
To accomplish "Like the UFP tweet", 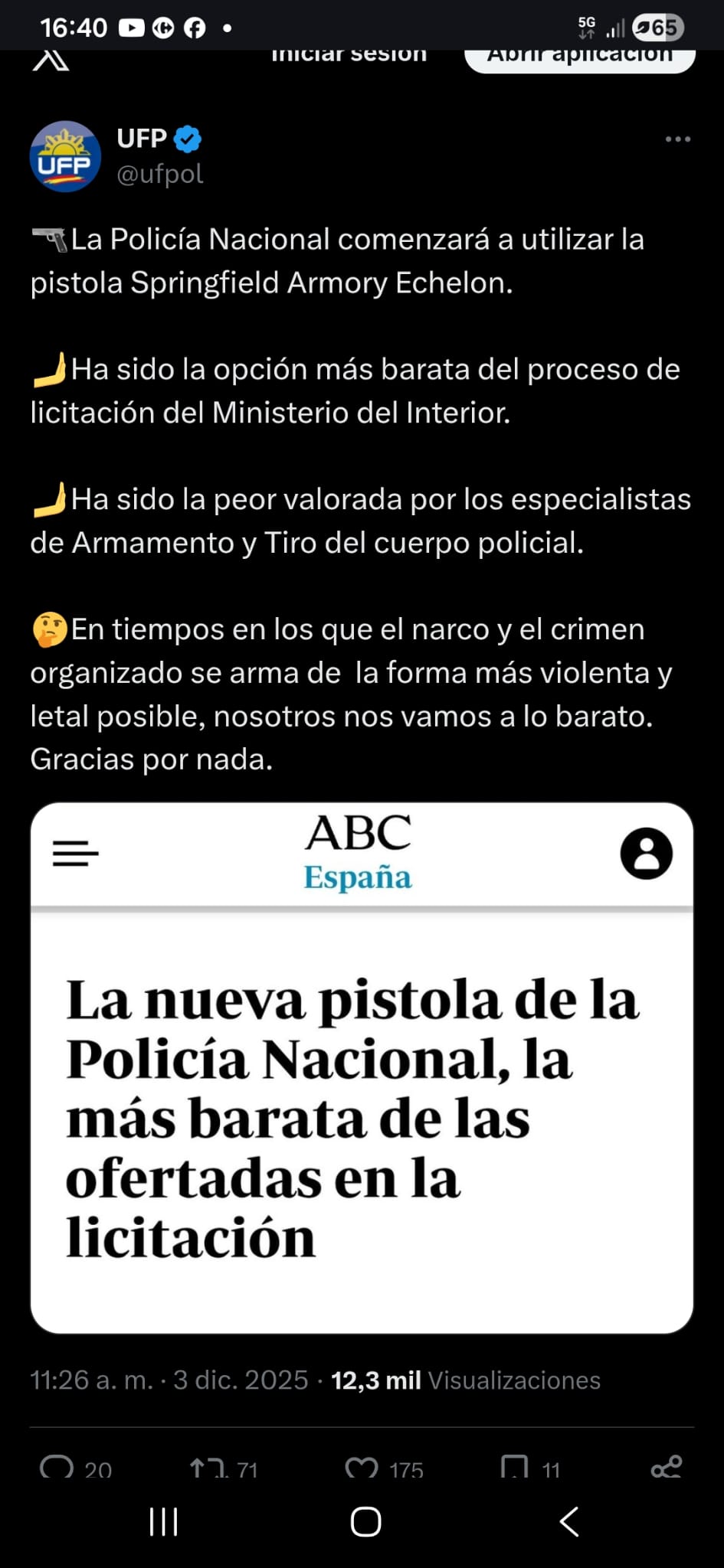I will (x=362, y=1468).
